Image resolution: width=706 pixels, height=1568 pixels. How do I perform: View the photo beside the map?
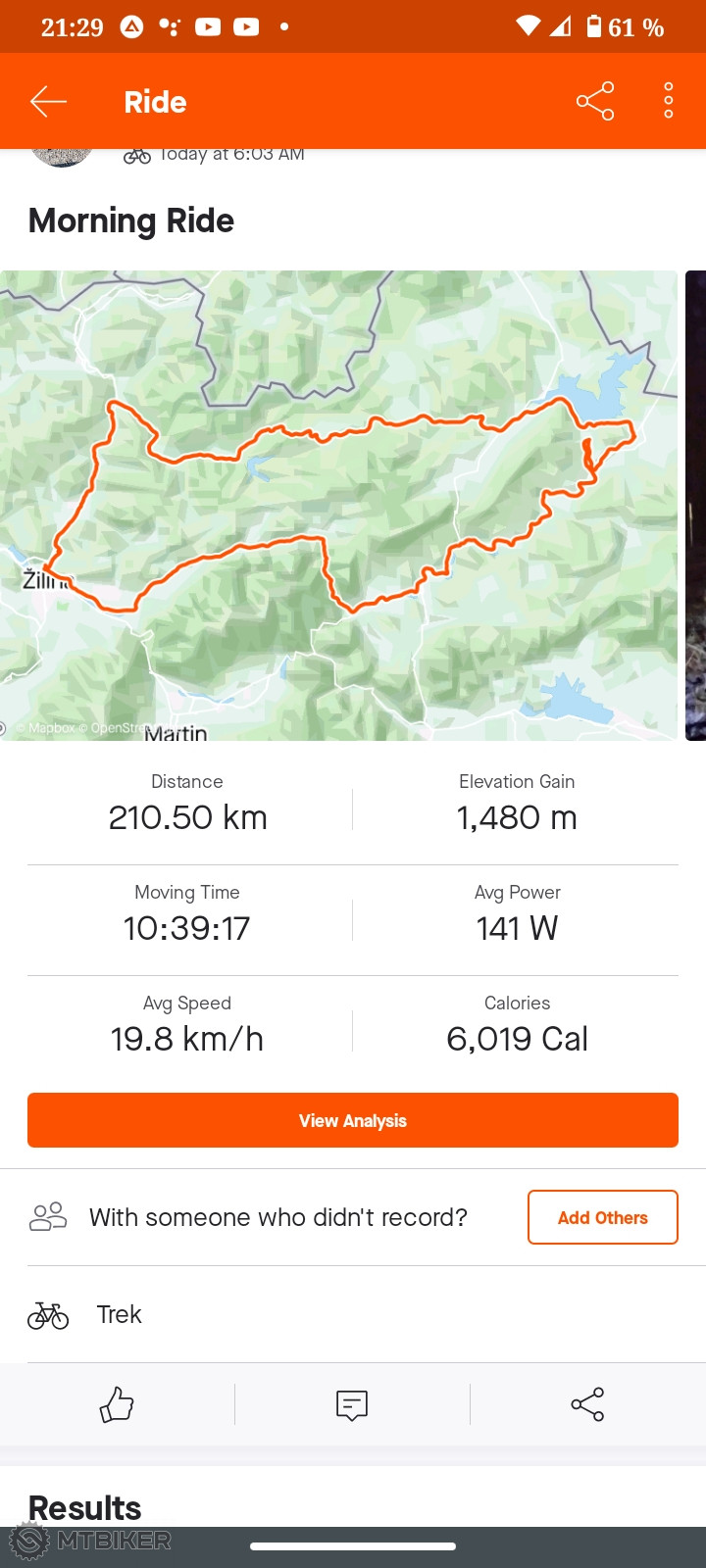pyautogui.click(x=695, y=505)
